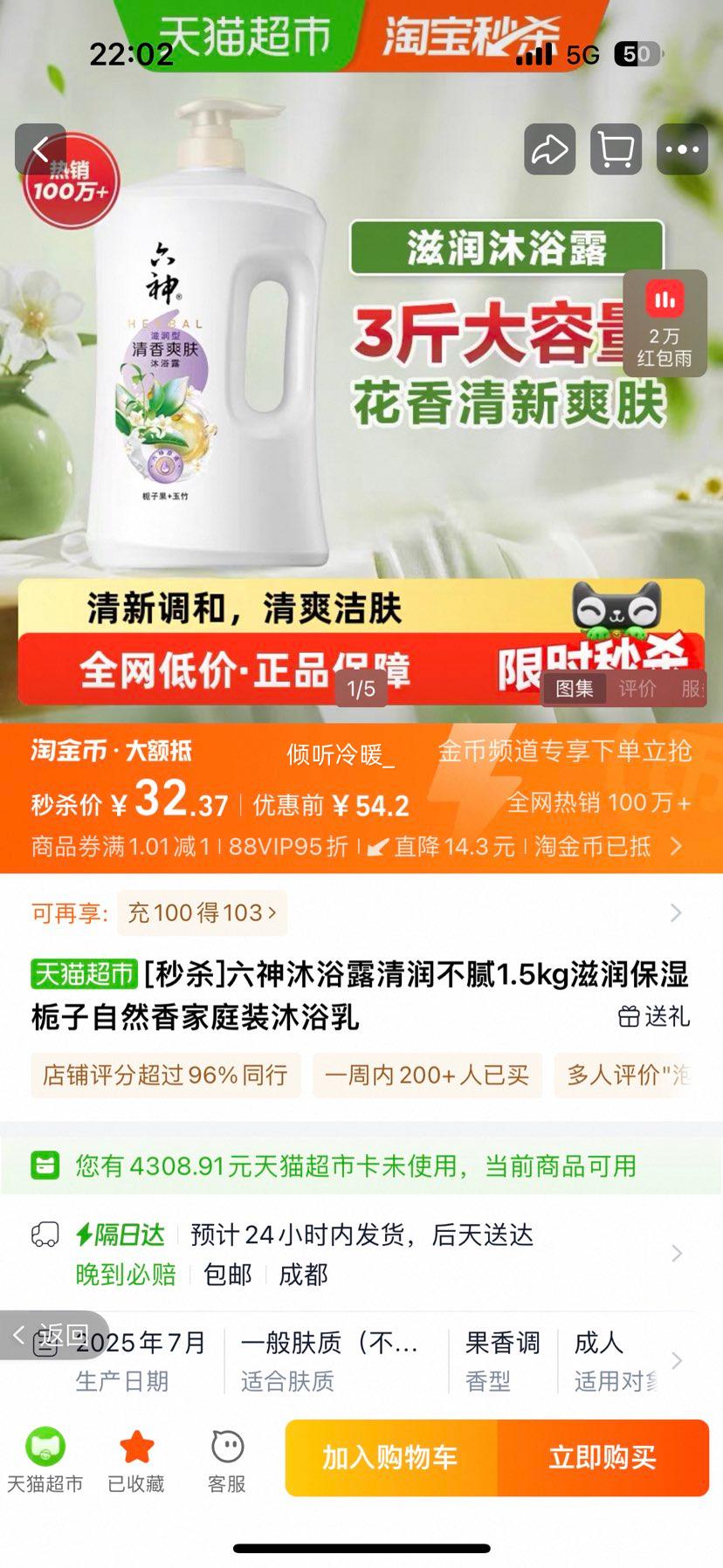723x1568 pixels.
Task: Go back using the top-left arrow
Action: [40, 150]
